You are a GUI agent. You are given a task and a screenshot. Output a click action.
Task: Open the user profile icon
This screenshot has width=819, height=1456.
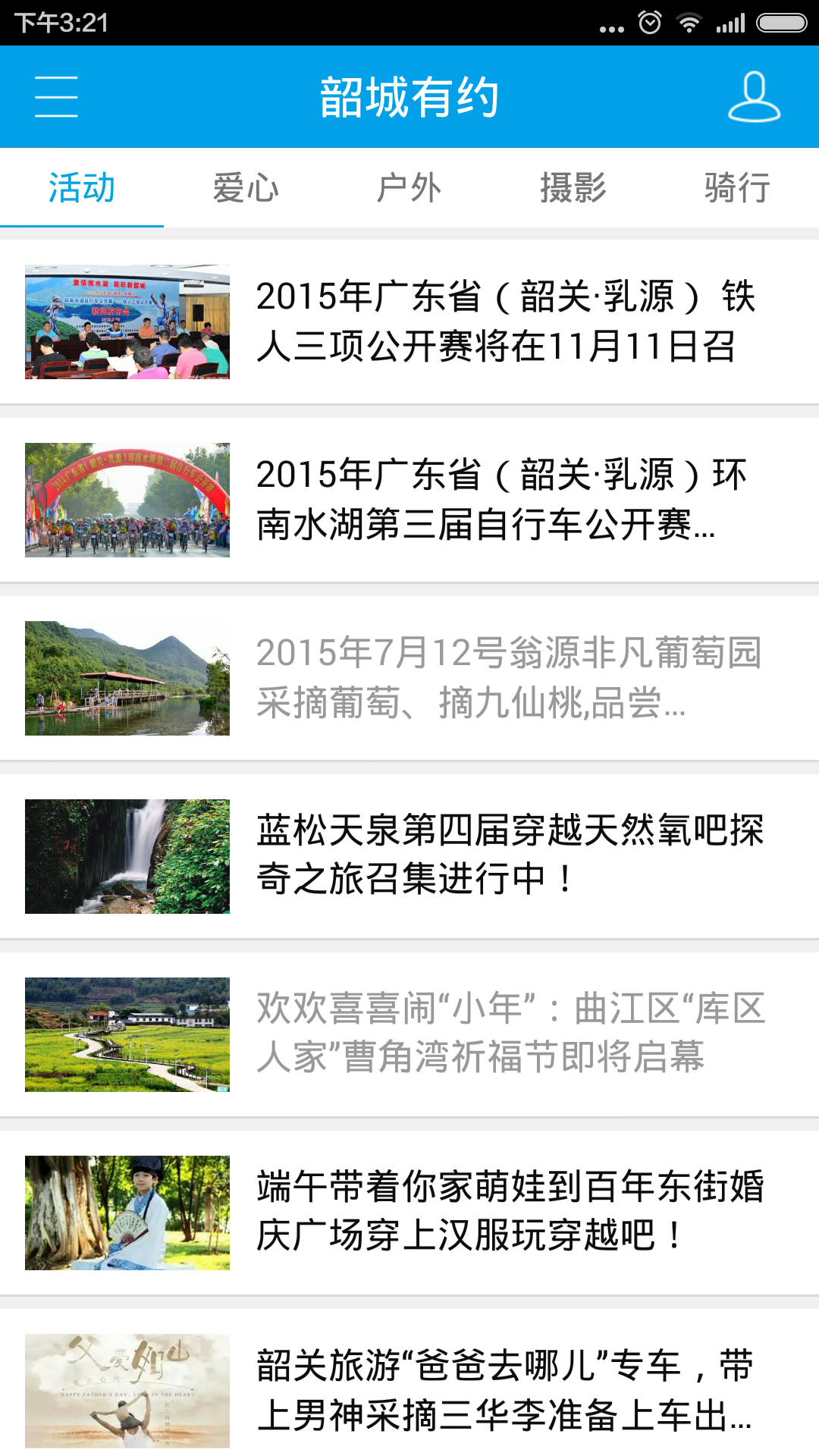754,96
